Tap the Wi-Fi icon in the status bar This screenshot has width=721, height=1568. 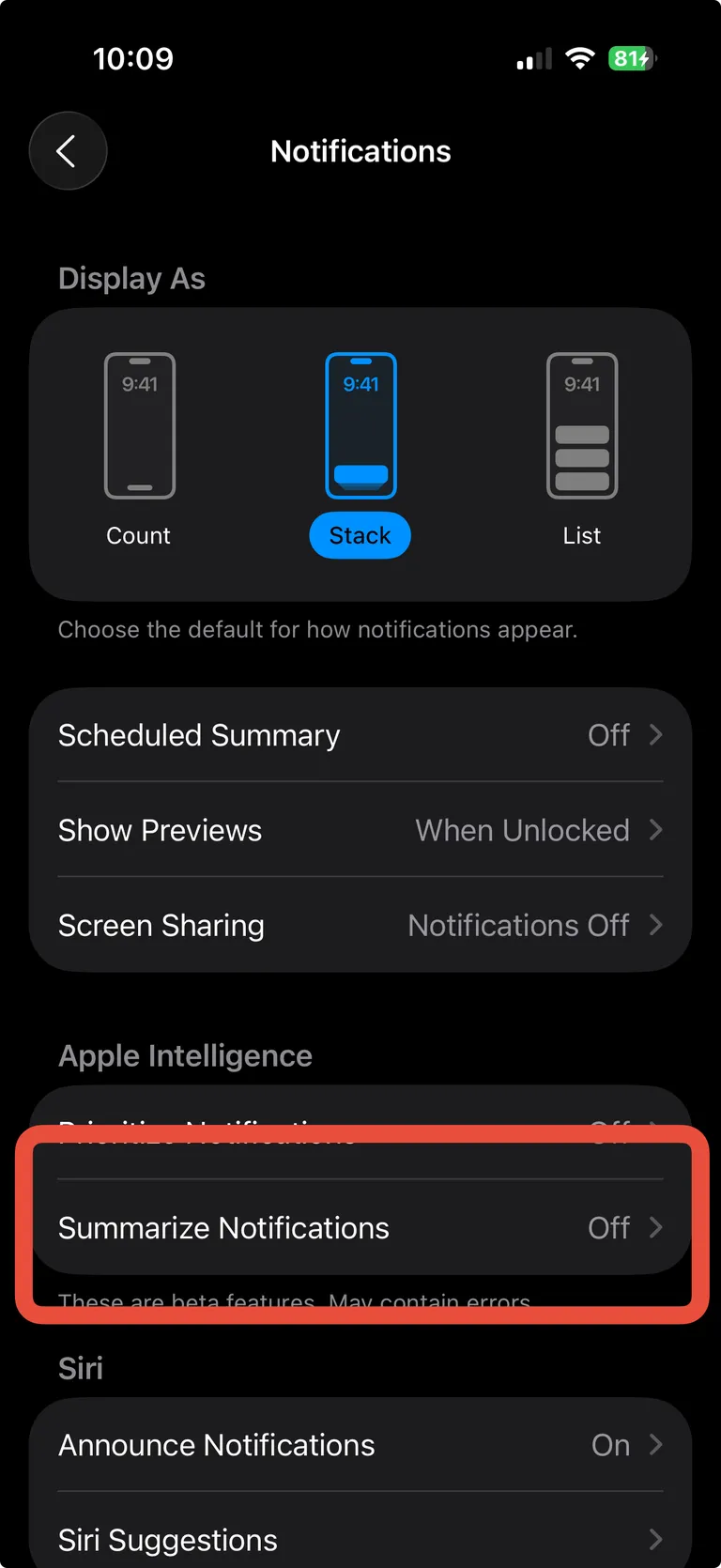click(580, 57)
